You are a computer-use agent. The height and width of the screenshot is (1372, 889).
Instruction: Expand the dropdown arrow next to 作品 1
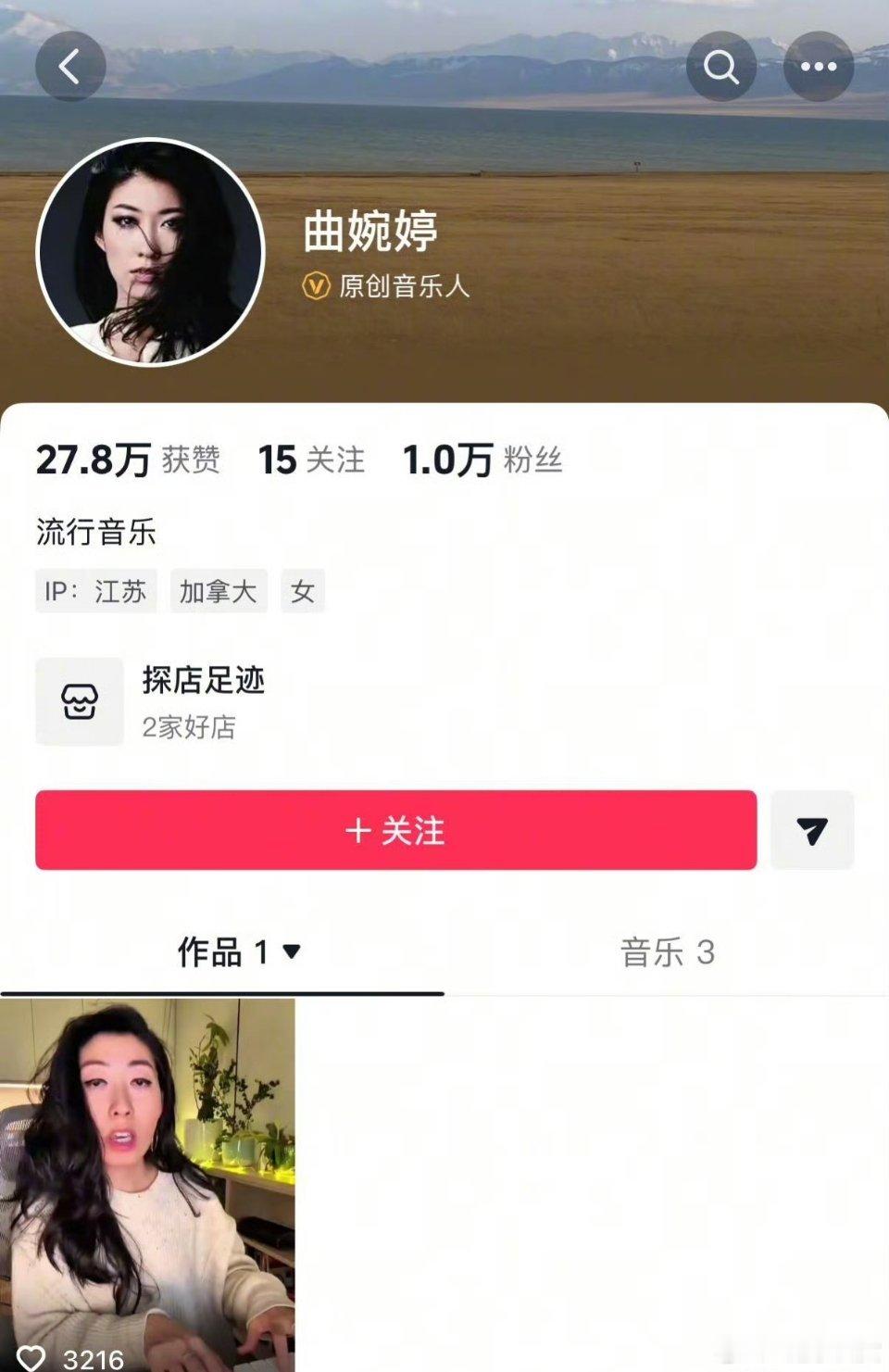click(292, 953)
